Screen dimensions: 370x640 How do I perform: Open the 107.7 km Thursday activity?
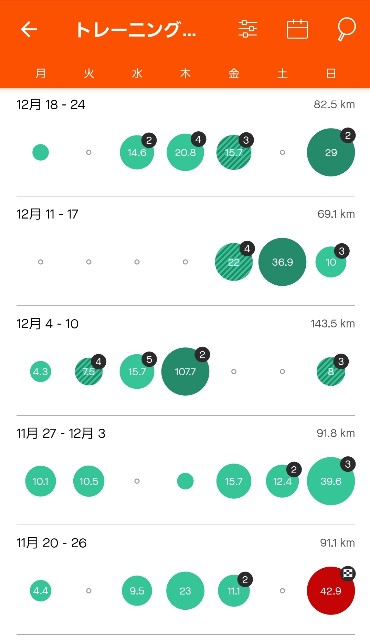point(185,371)
